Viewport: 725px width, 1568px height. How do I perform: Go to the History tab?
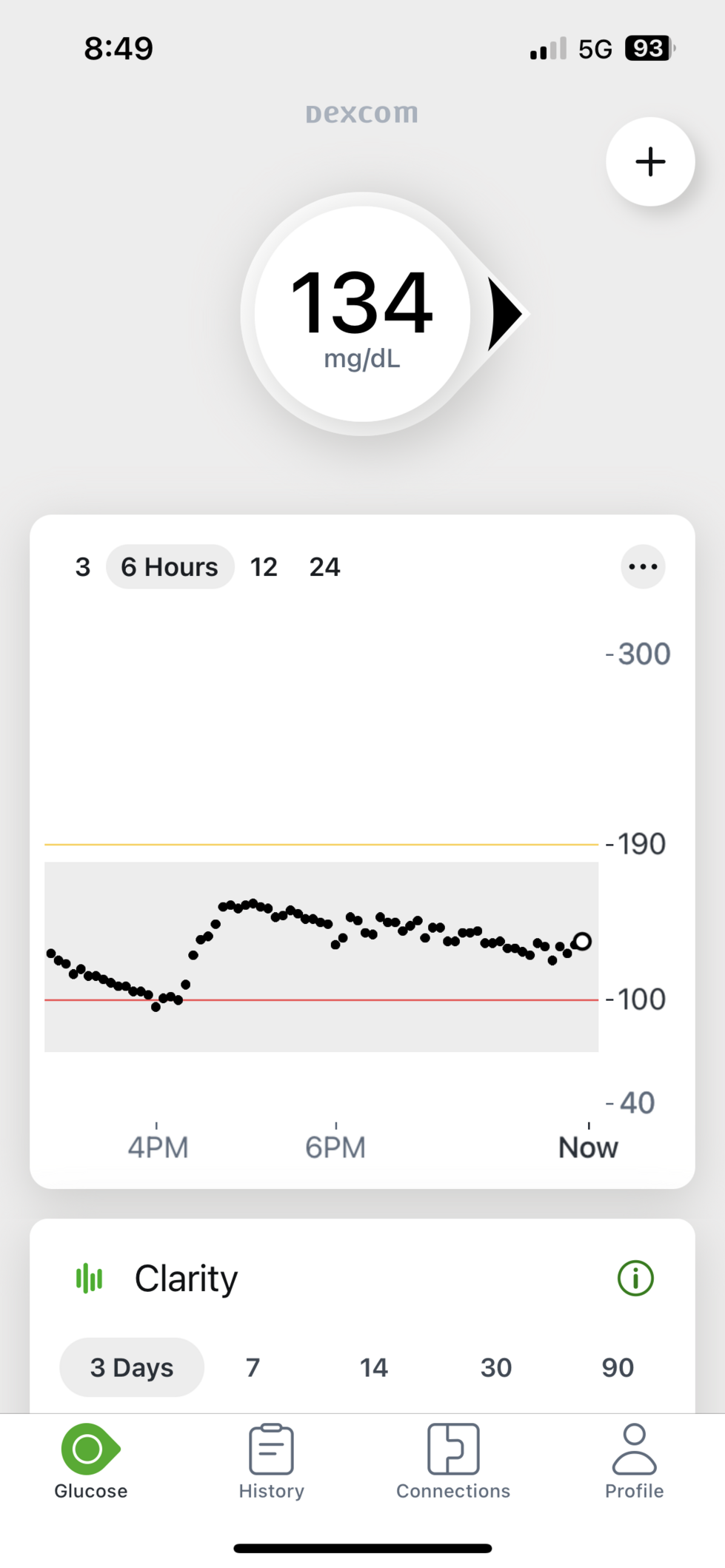point(272,1461)
